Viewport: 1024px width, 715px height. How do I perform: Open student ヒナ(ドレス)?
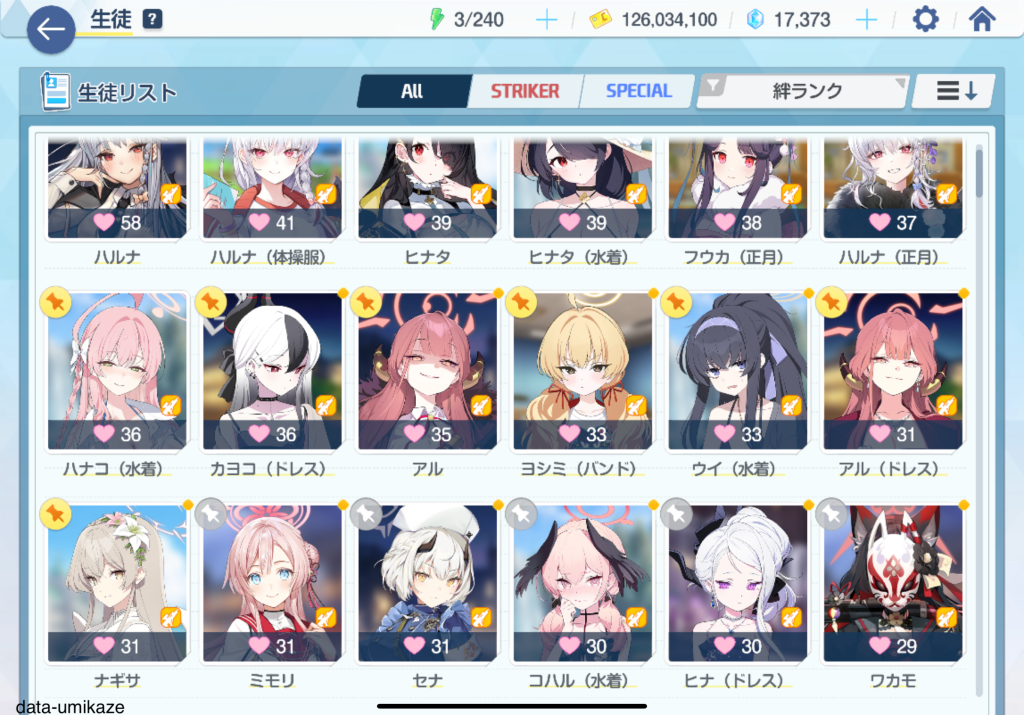coord(737,584)
